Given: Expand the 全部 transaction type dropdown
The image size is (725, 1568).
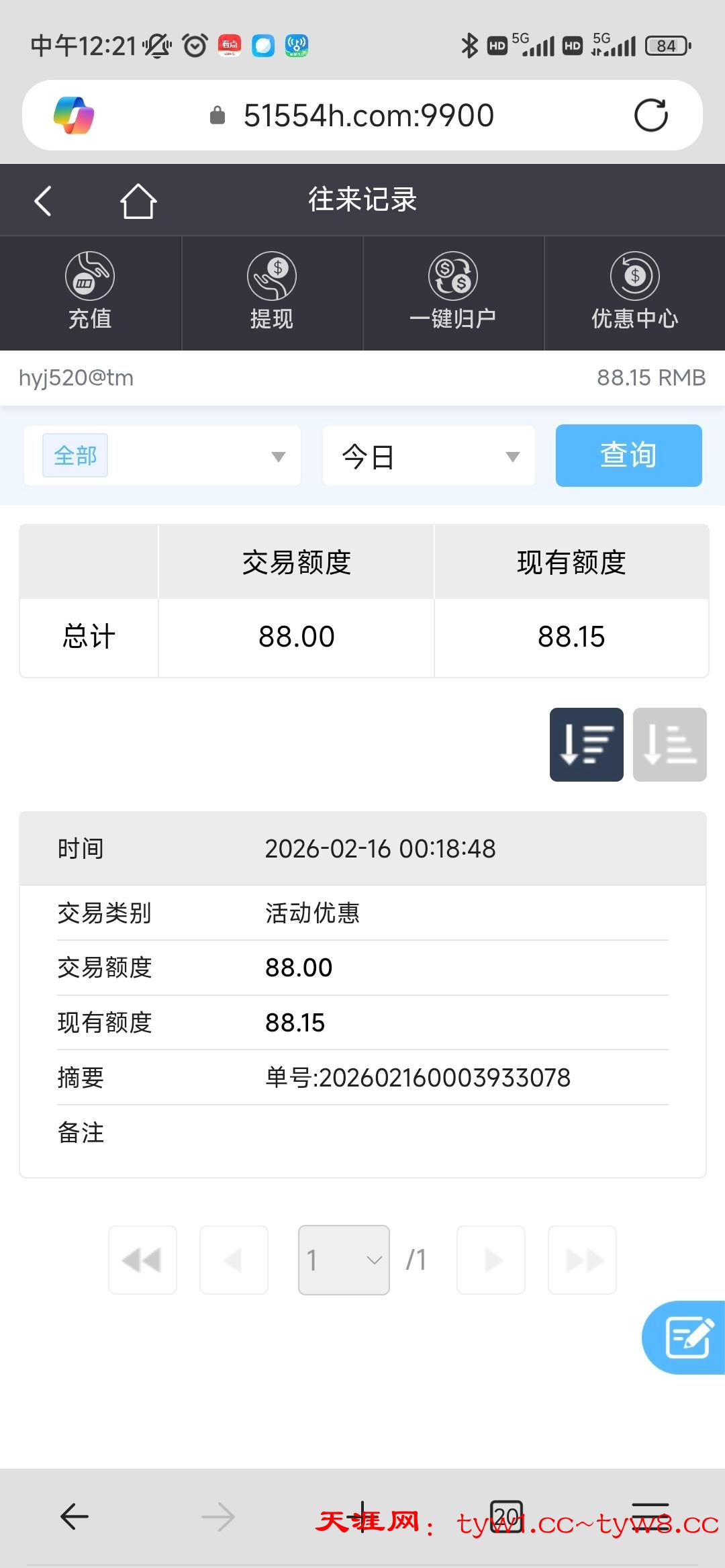Looking at the screenshot, I should click(x=162, y=456).
